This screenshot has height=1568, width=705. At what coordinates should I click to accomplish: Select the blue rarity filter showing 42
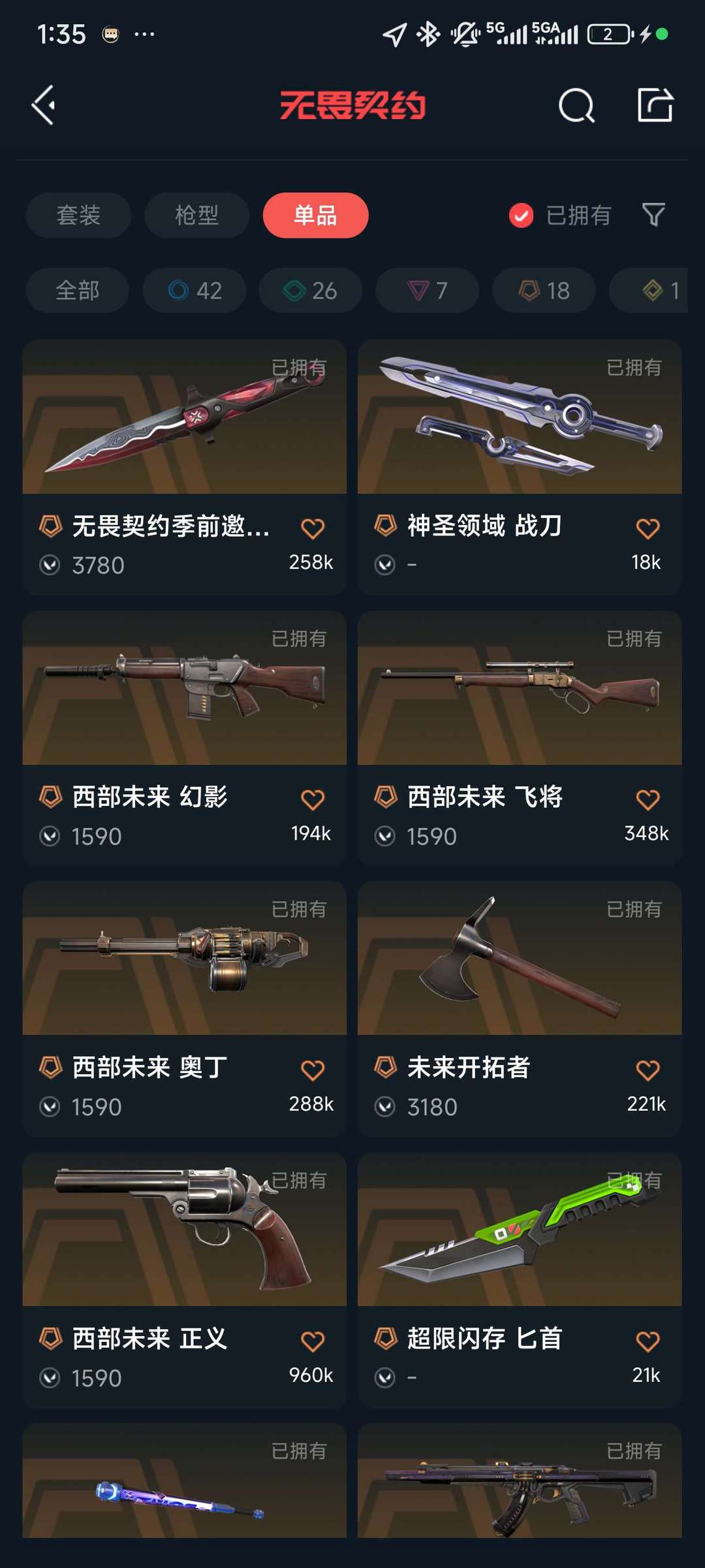pos(194,291)
